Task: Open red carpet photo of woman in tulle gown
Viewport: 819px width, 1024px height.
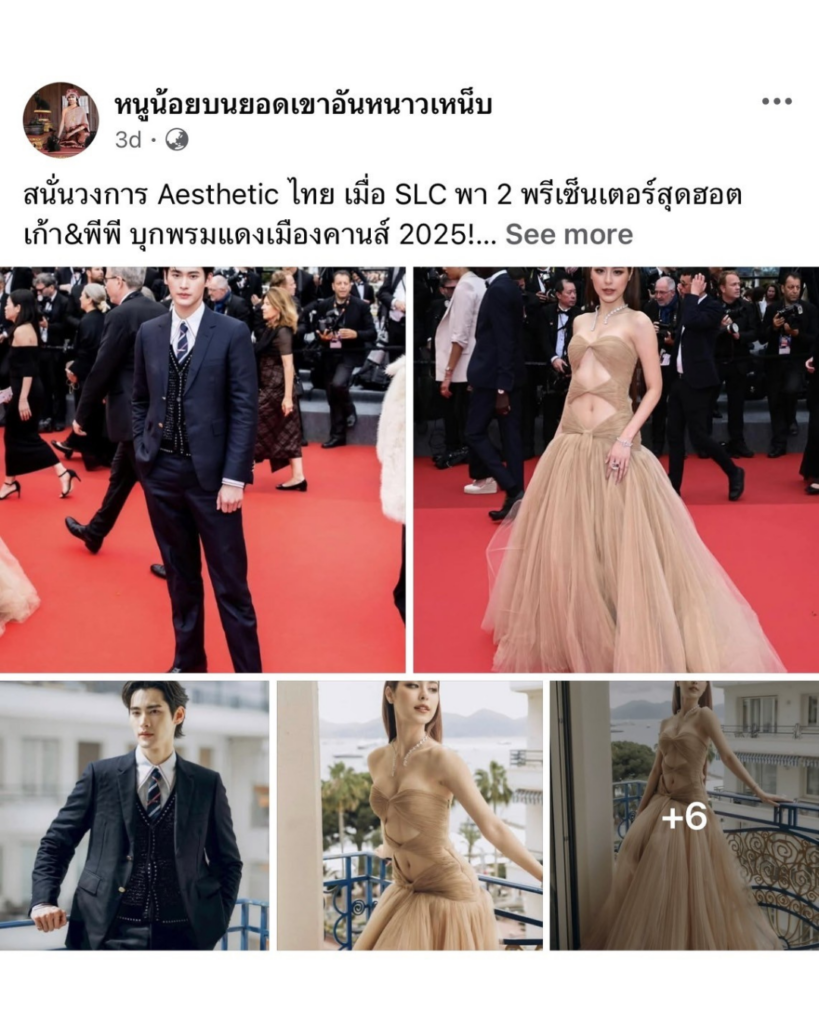Action: click(x=615, y=470)
